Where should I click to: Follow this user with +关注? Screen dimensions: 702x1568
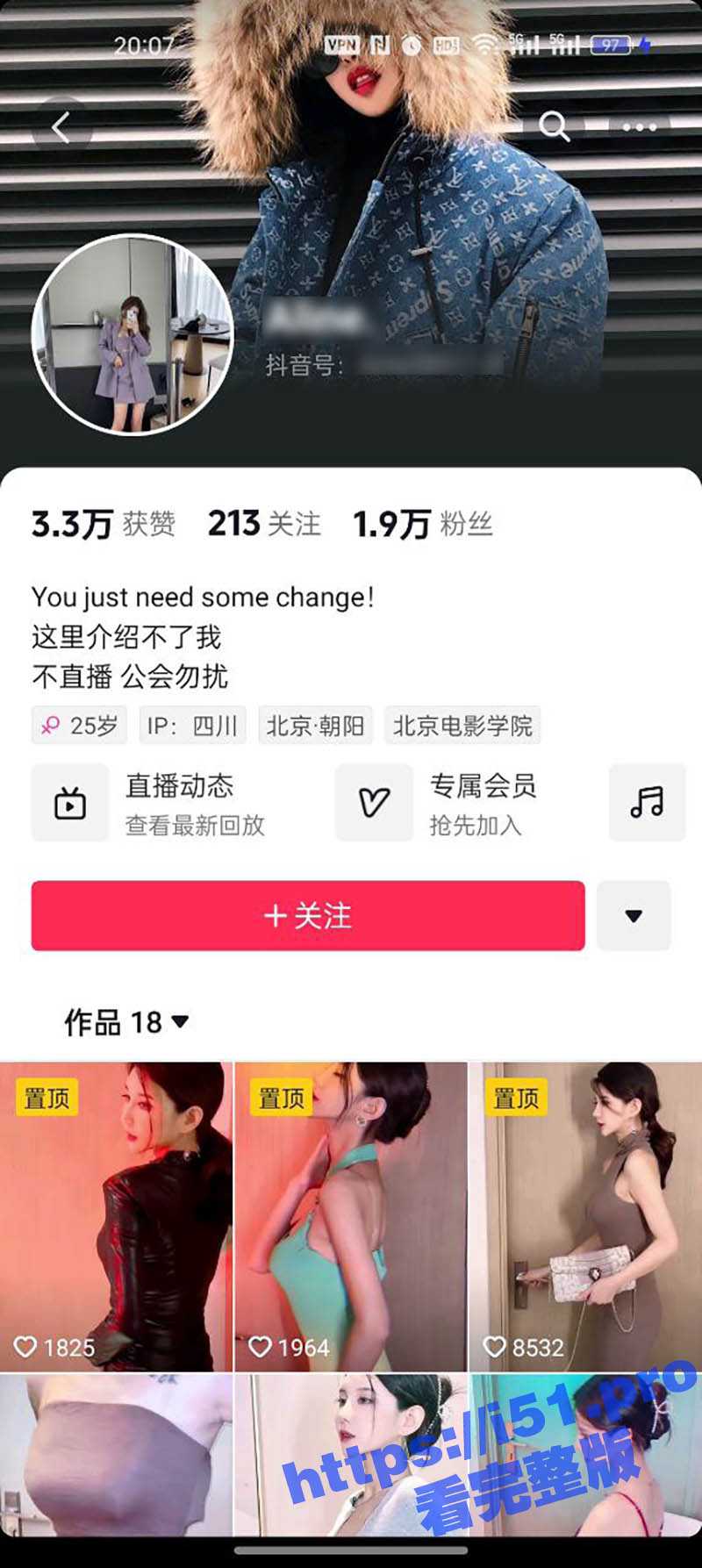click(308, 915)
